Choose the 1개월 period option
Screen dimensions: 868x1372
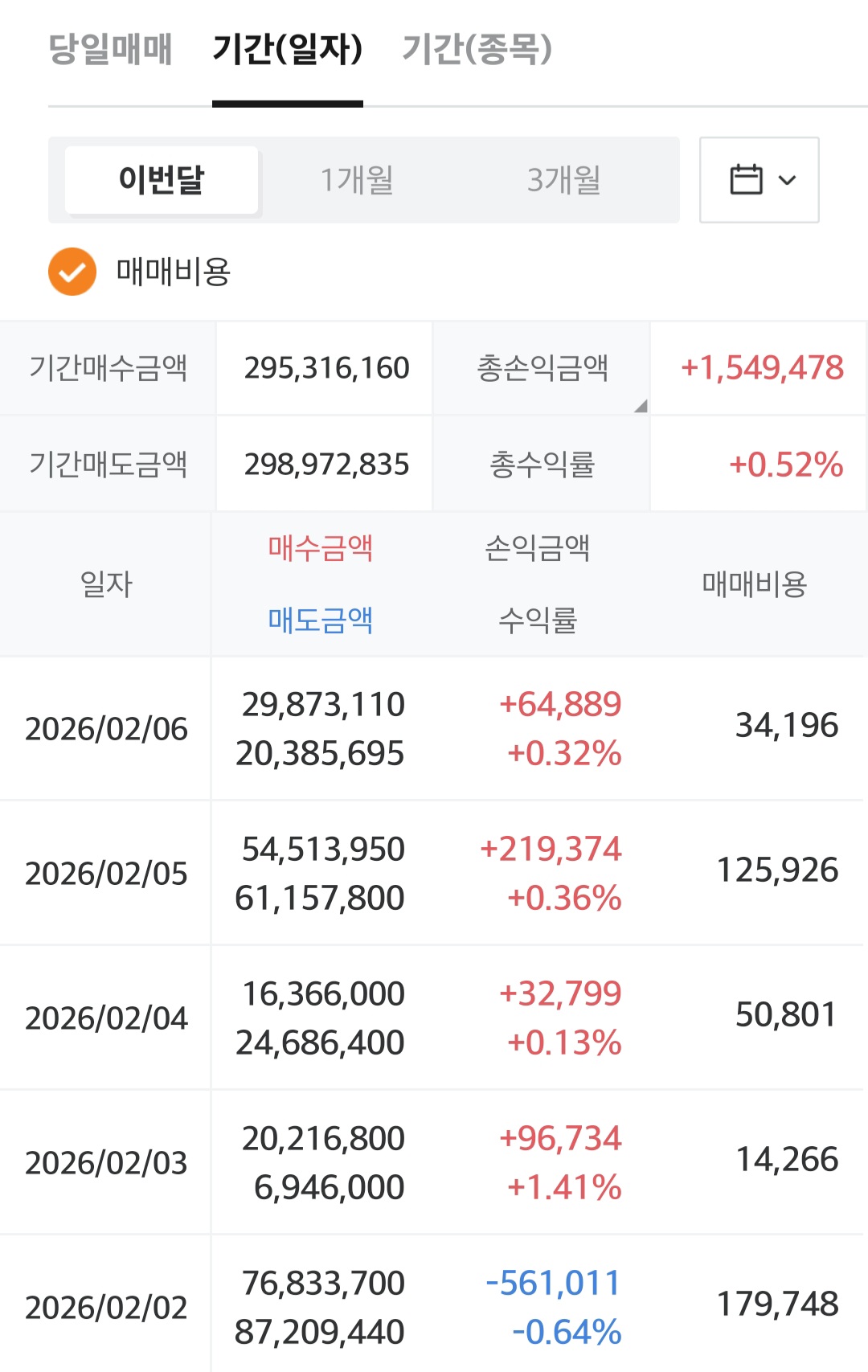[x=357, y=179]
